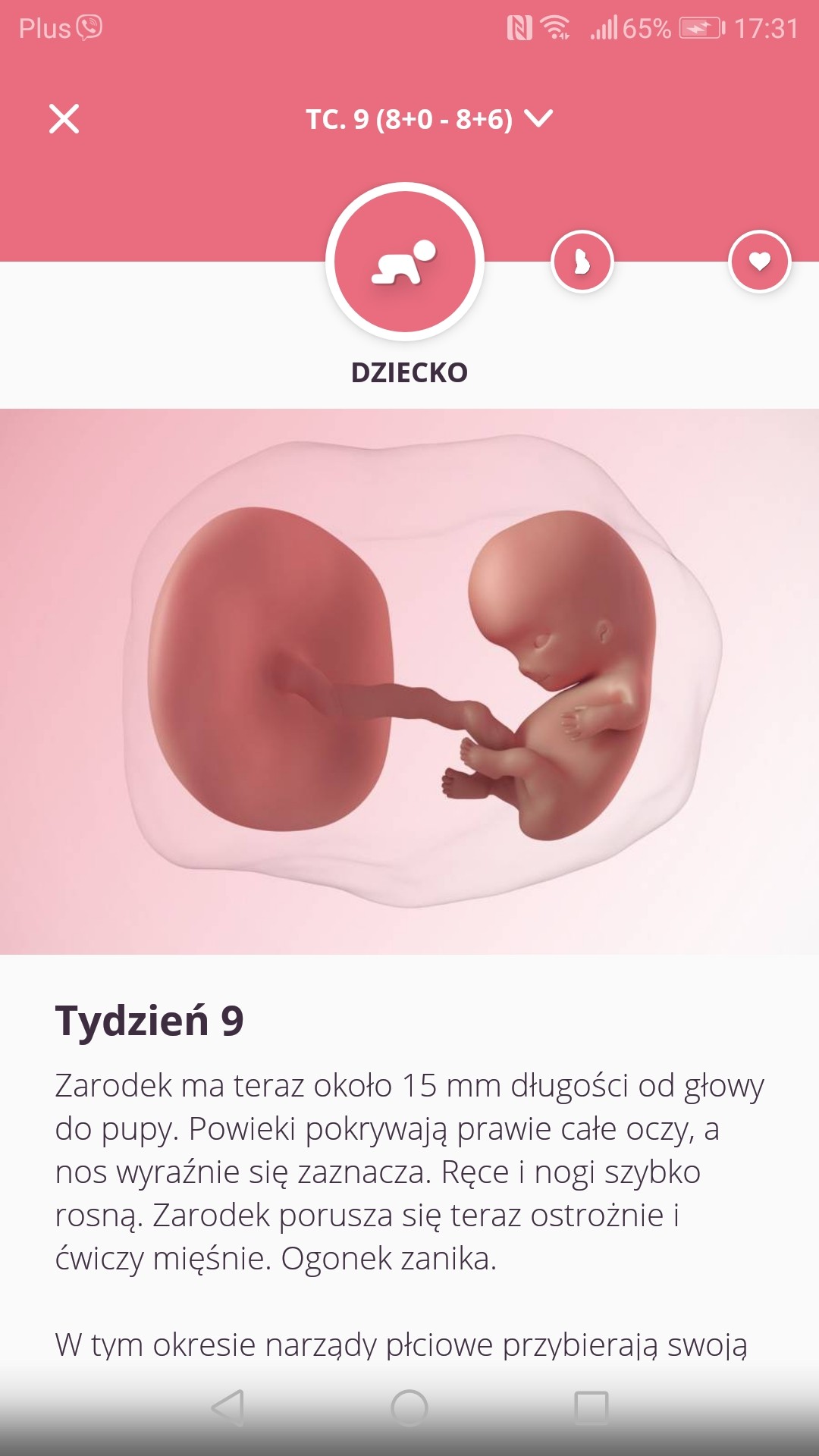Go back using the system back button

click(227, 1408)
